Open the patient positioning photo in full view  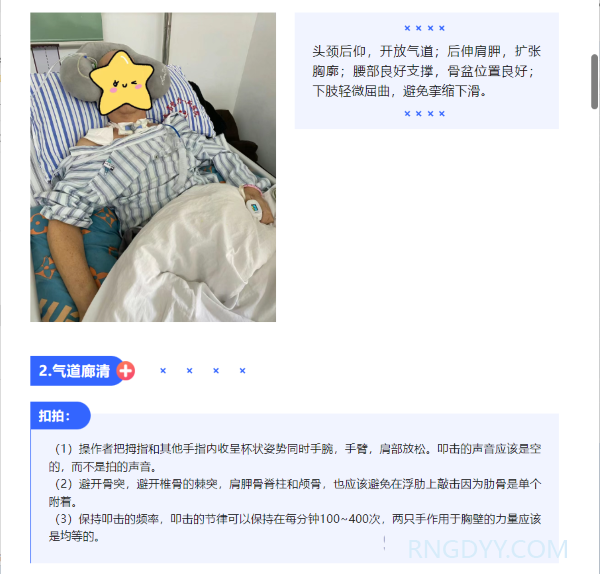coord(153,167)
